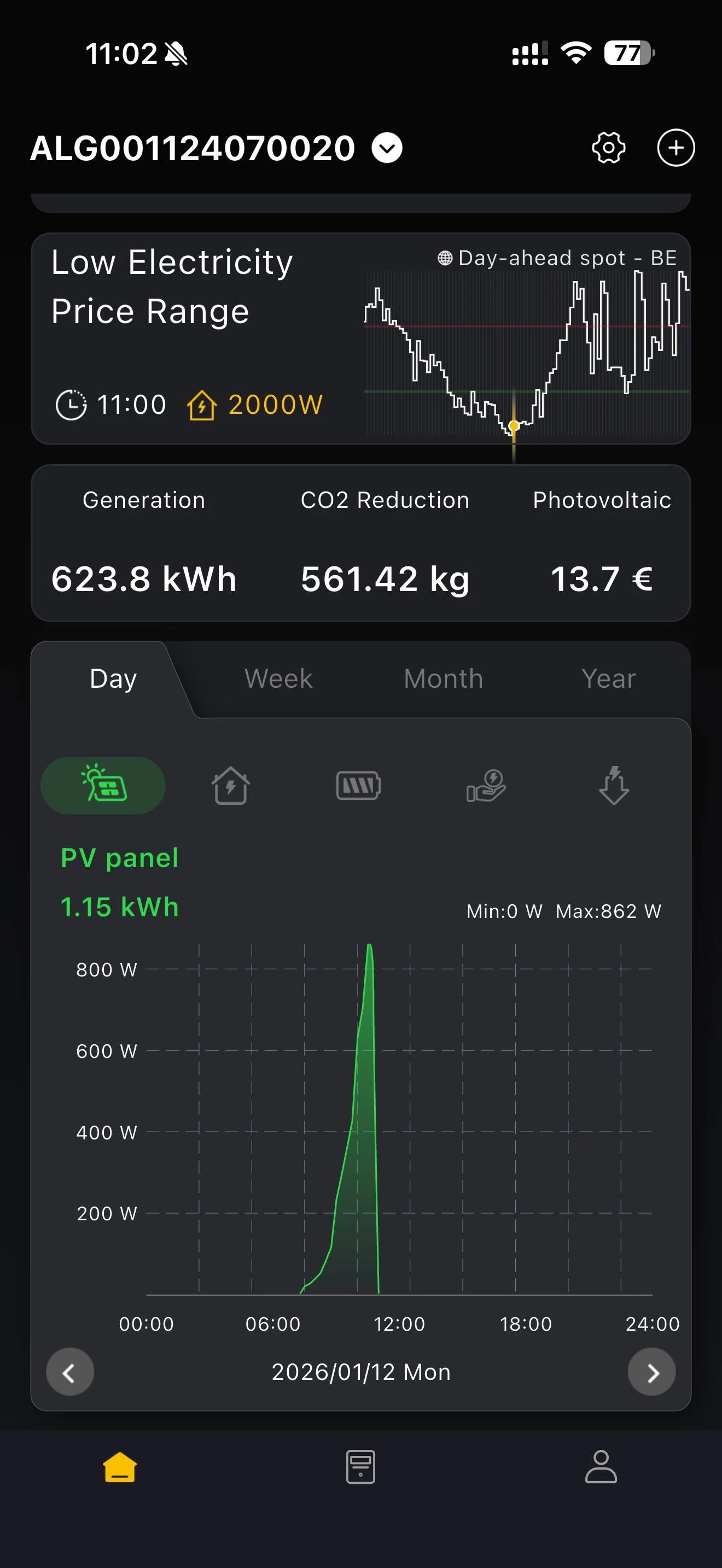722x1568 pixels.
Task: Show the home consumption chart icon
Action: [x=230, y=785]
